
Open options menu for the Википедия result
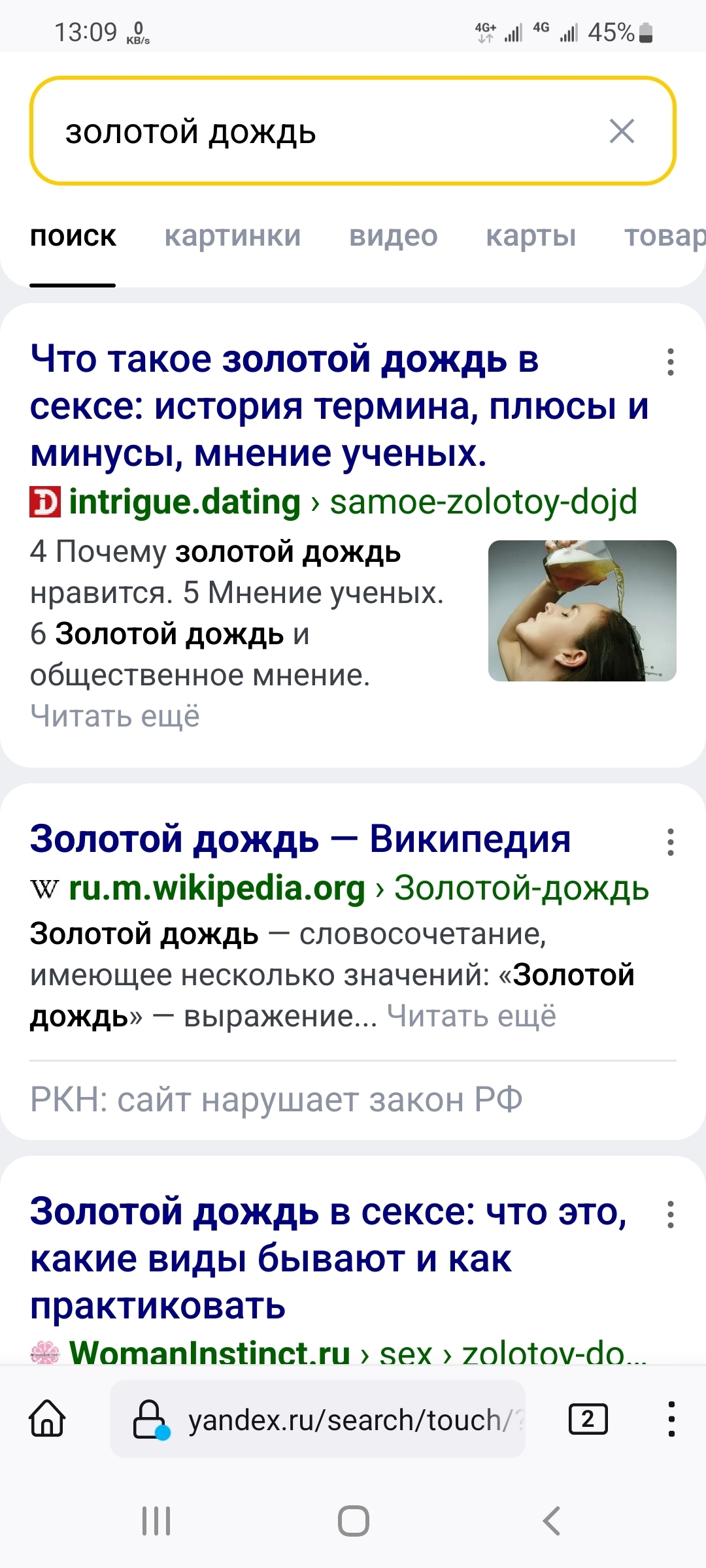coord(670,842)
